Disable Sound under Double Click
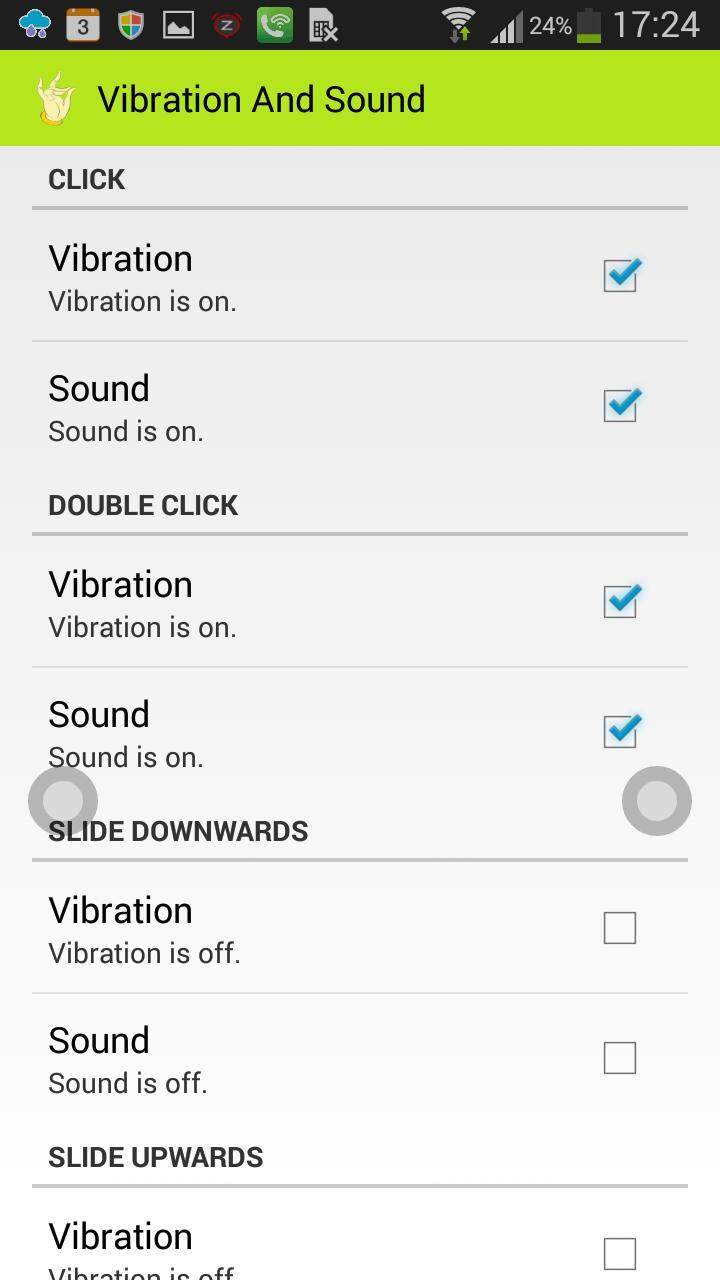 (x=621, y=731)
